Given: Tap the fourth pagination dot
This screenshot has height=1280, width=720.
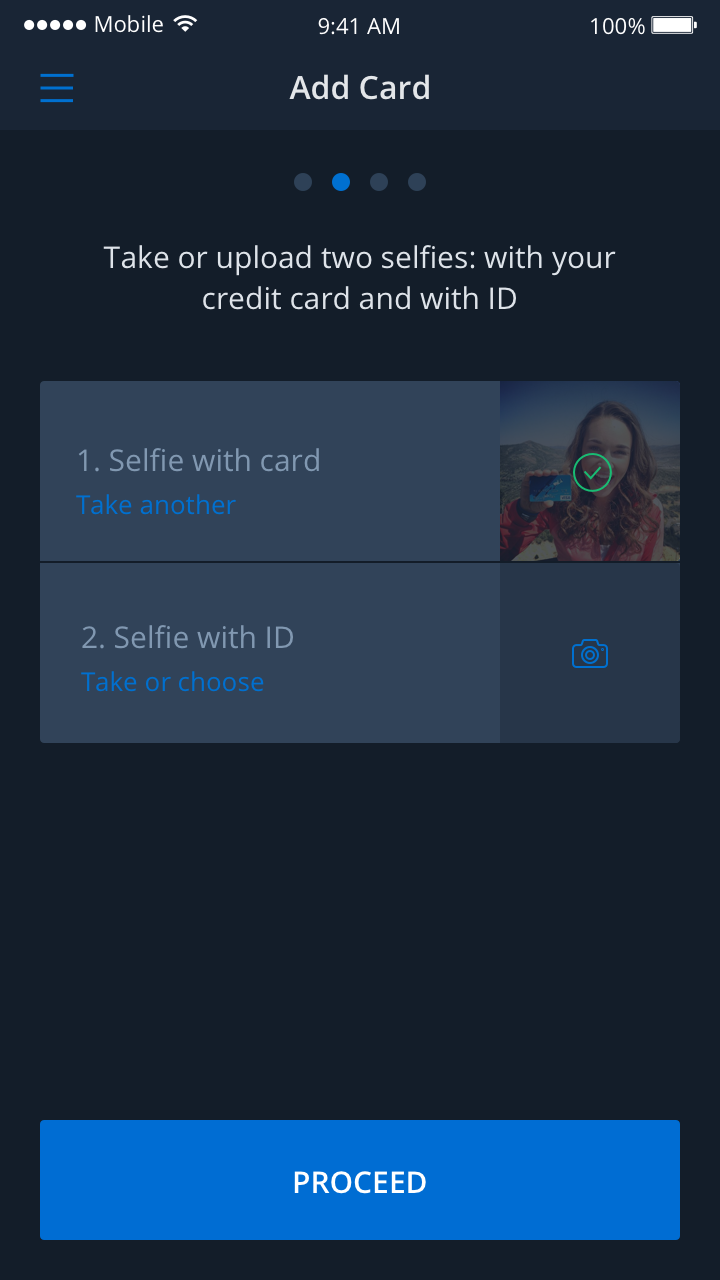Looking at the screenshot, I should pos(417,182).
